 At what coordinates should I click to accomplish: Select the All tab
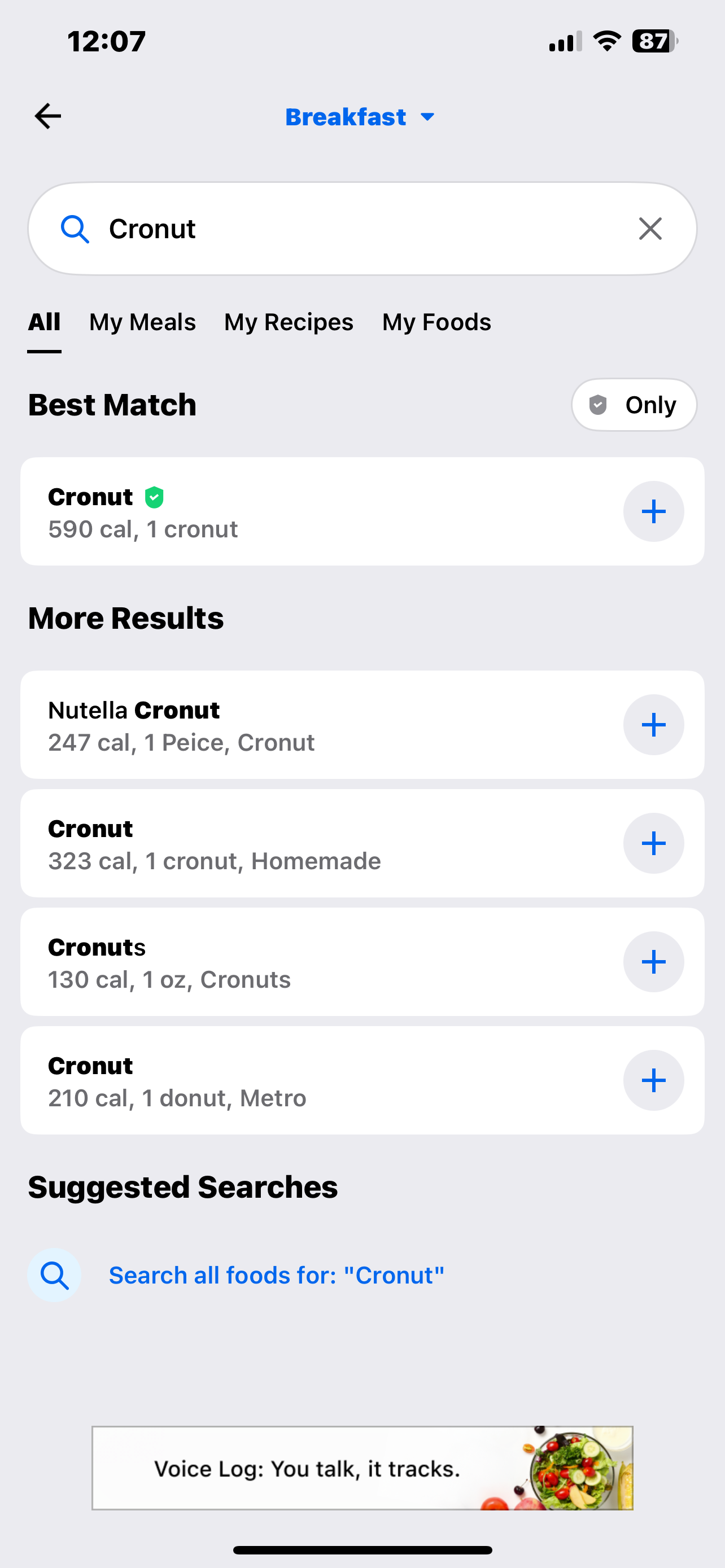point(45,322)
